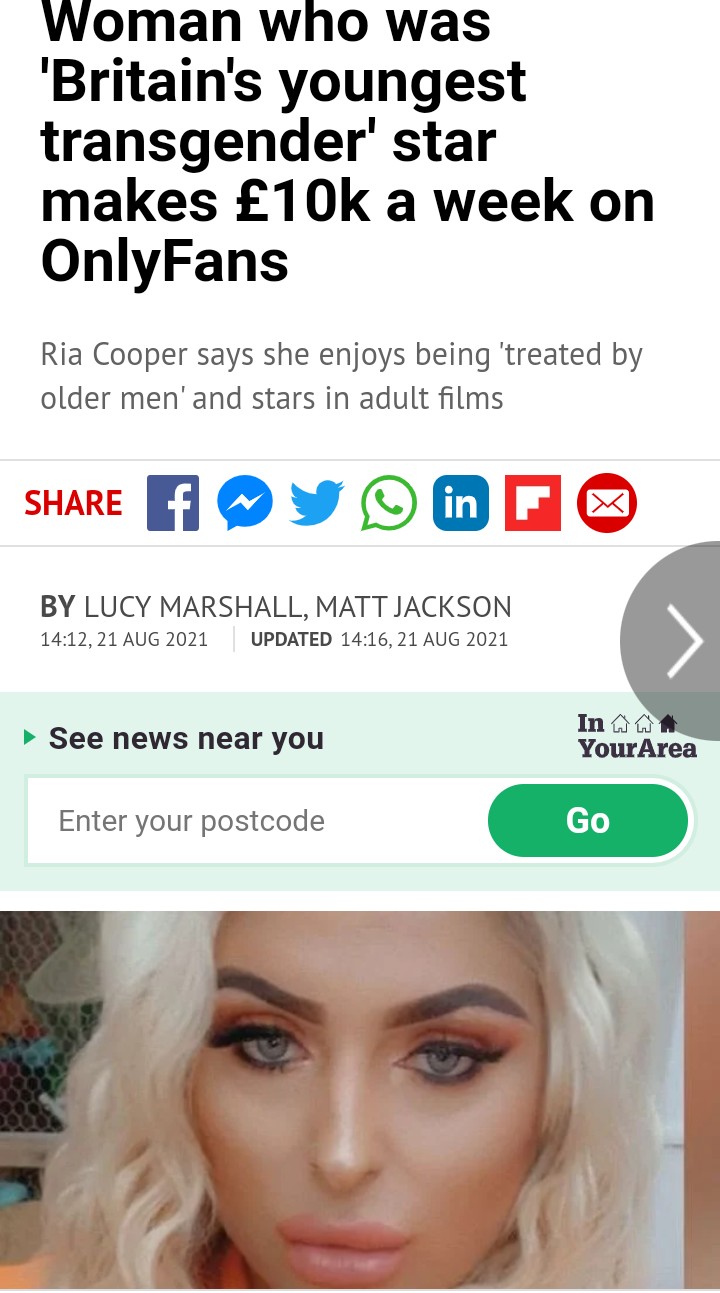Open the article's main photo
This screenshot has height=1293, width=720.
[360, 1100]
